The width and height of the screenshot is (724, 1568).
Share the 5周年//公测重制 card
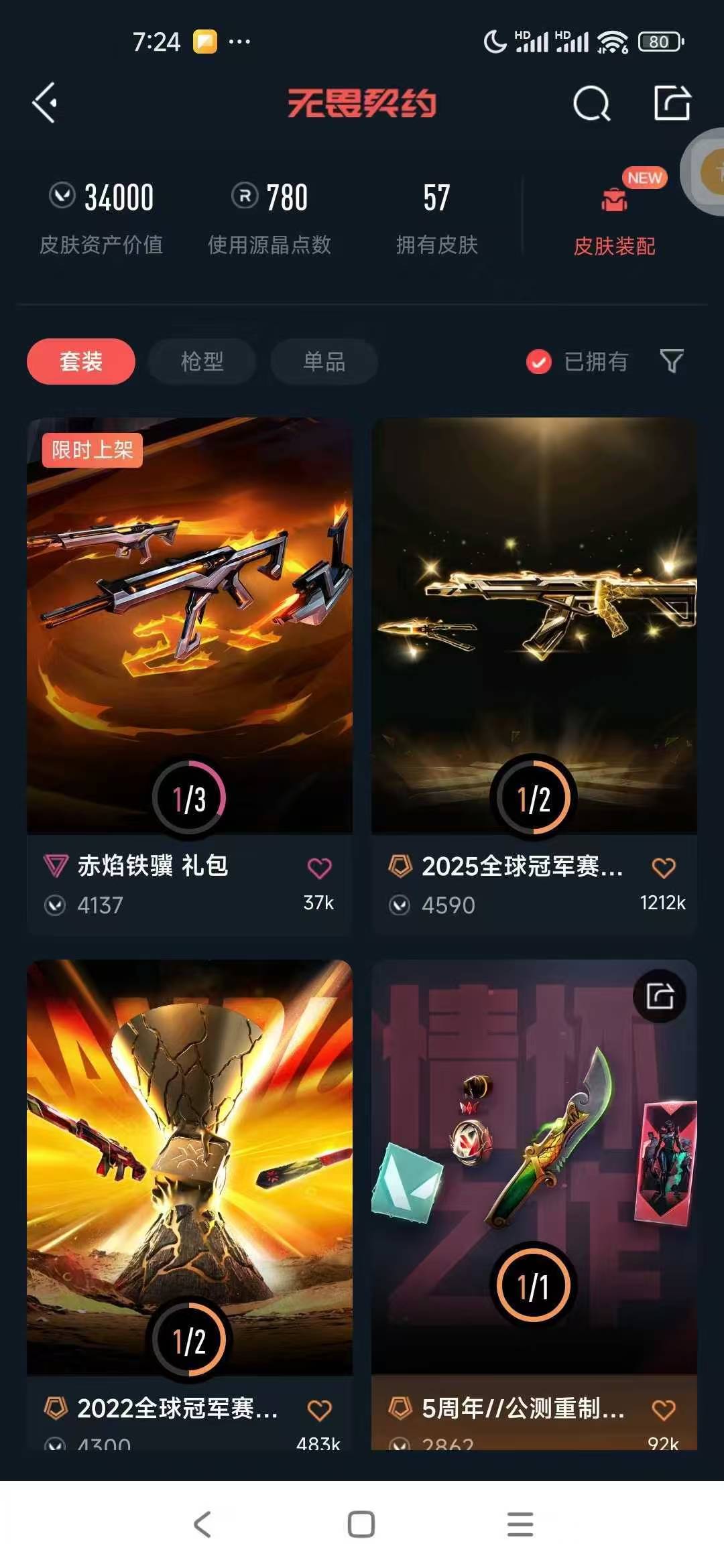coord(660,996)
